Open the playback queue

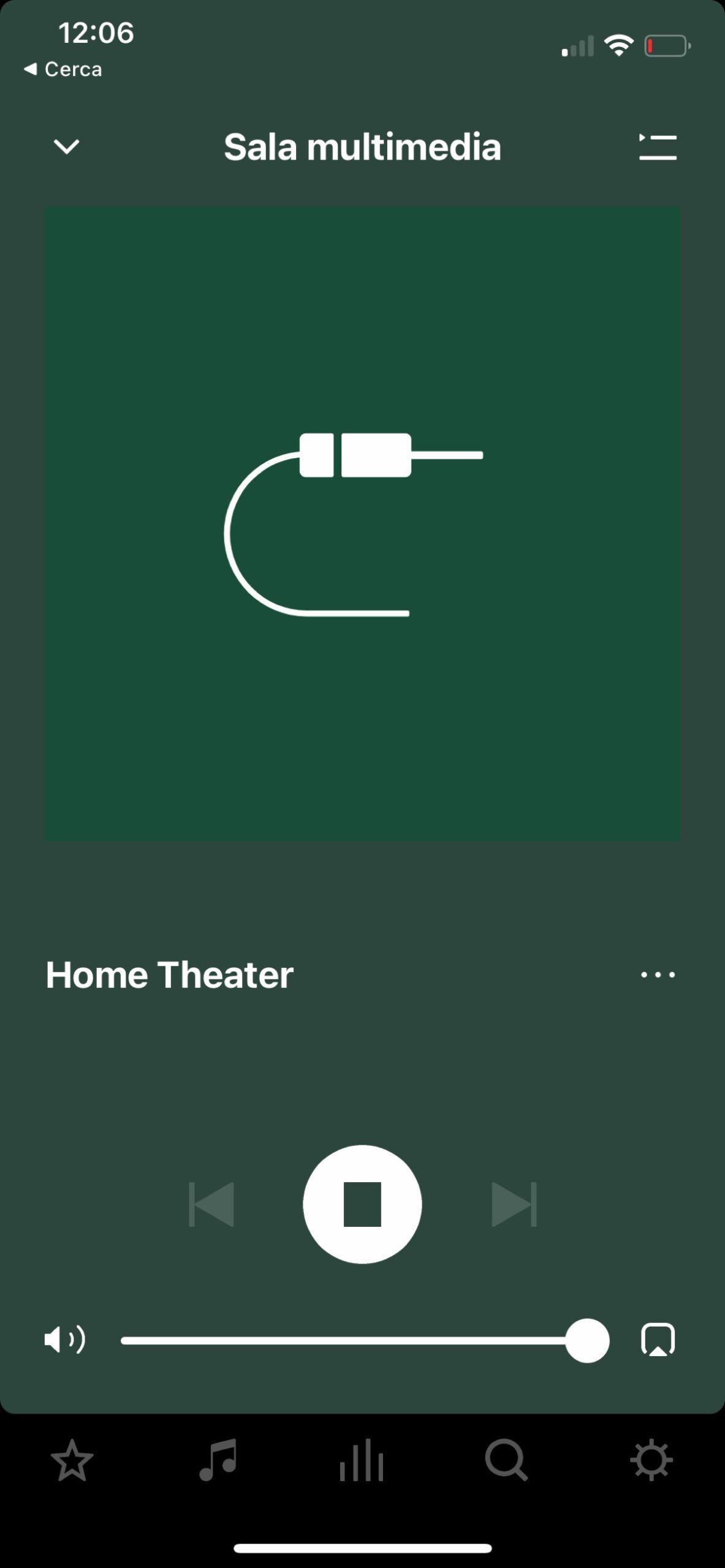658,147
